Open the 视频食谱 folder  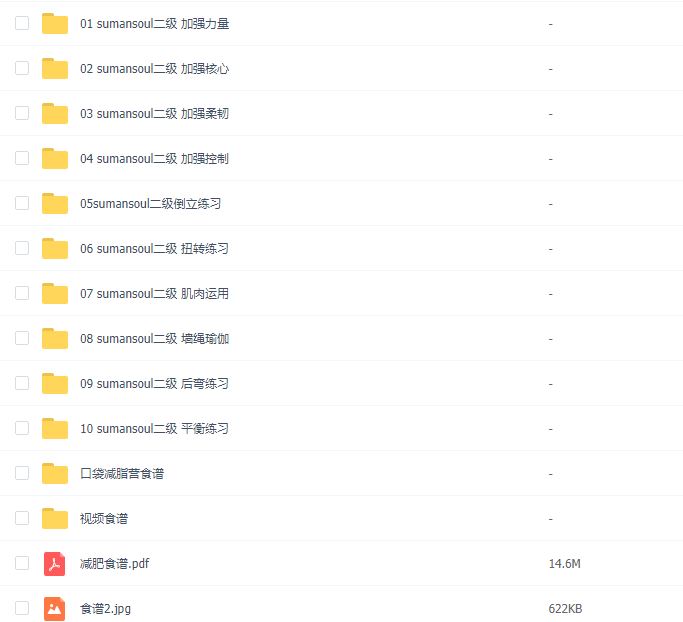(104, 518)
